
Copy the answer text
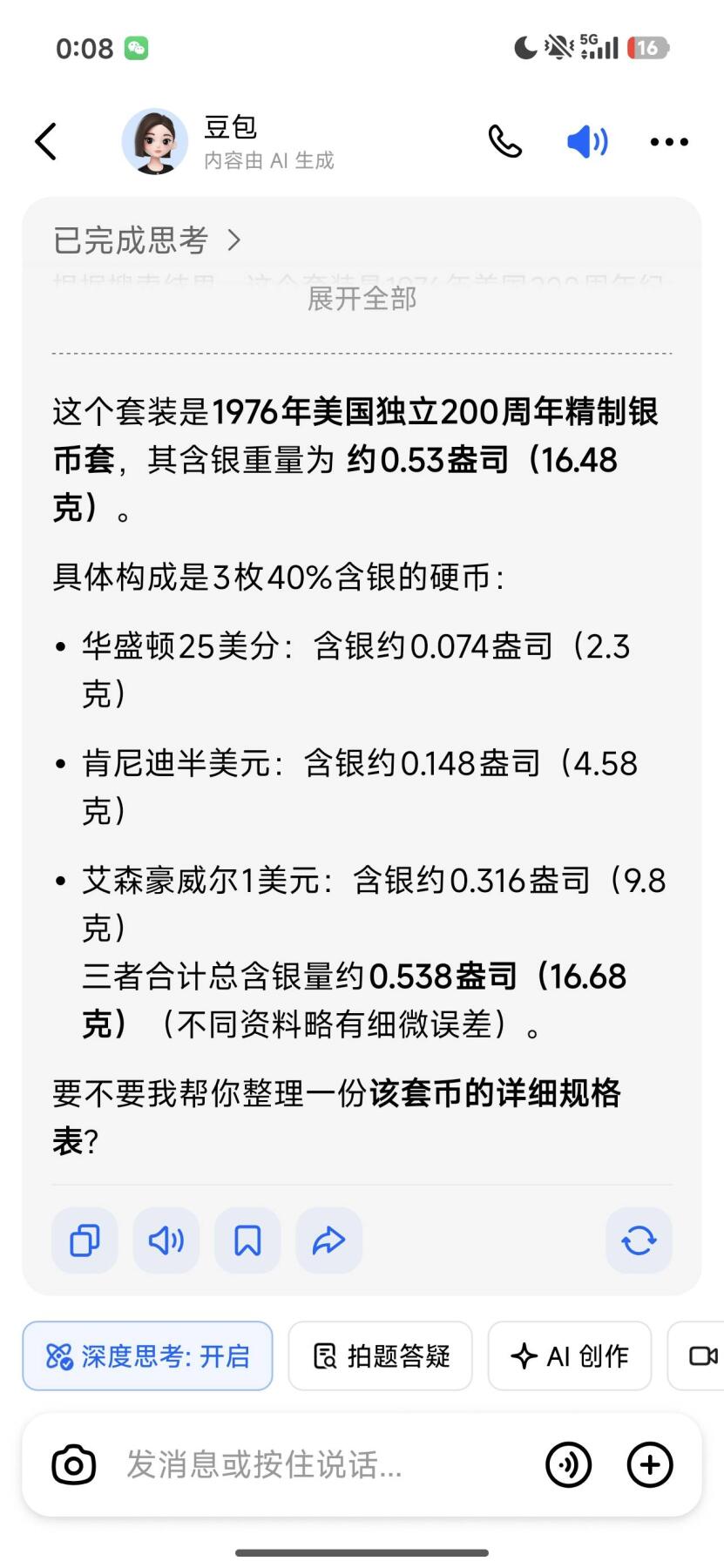pos(85,1240)
